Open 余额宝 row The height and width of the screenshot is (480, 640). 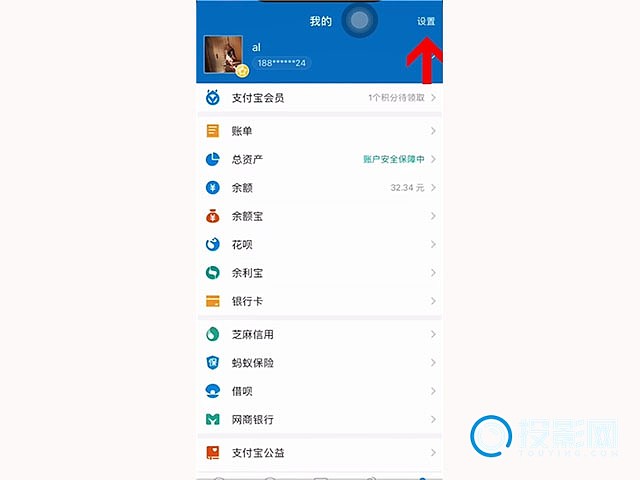coord(320,216)
